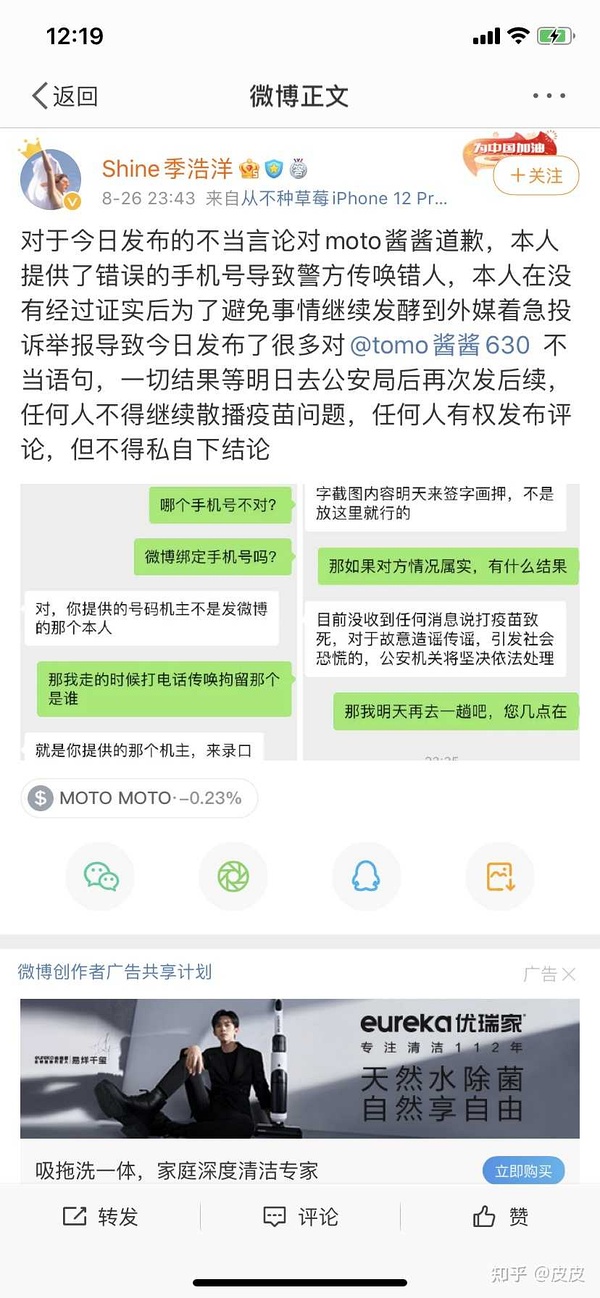Tap 立即购买 on the ad
Screen dimensions: 600x1298
(x=523, y=1170)
